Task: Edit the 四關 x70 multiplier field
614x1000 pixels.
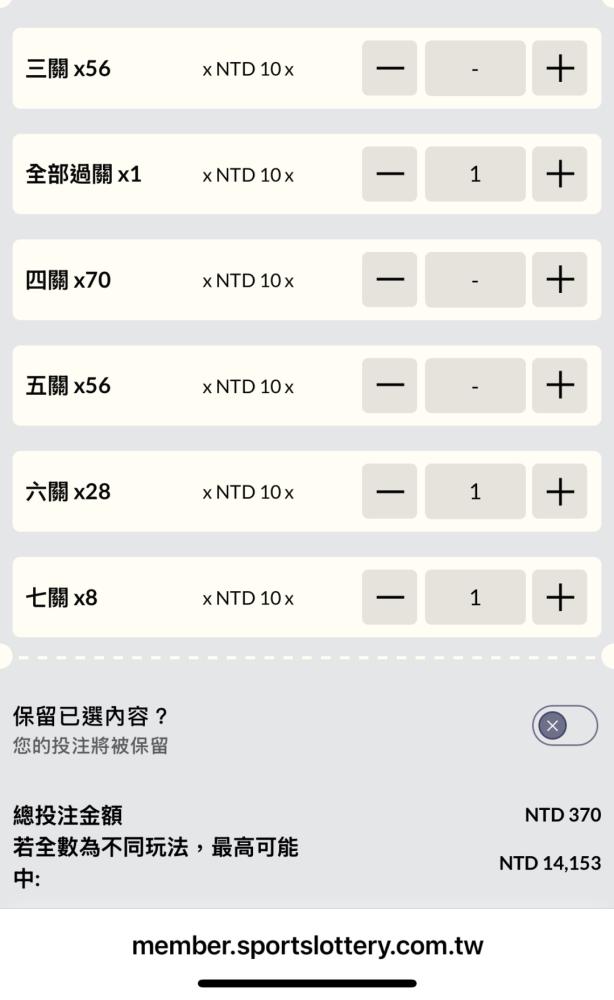Action: click(475, 280)
